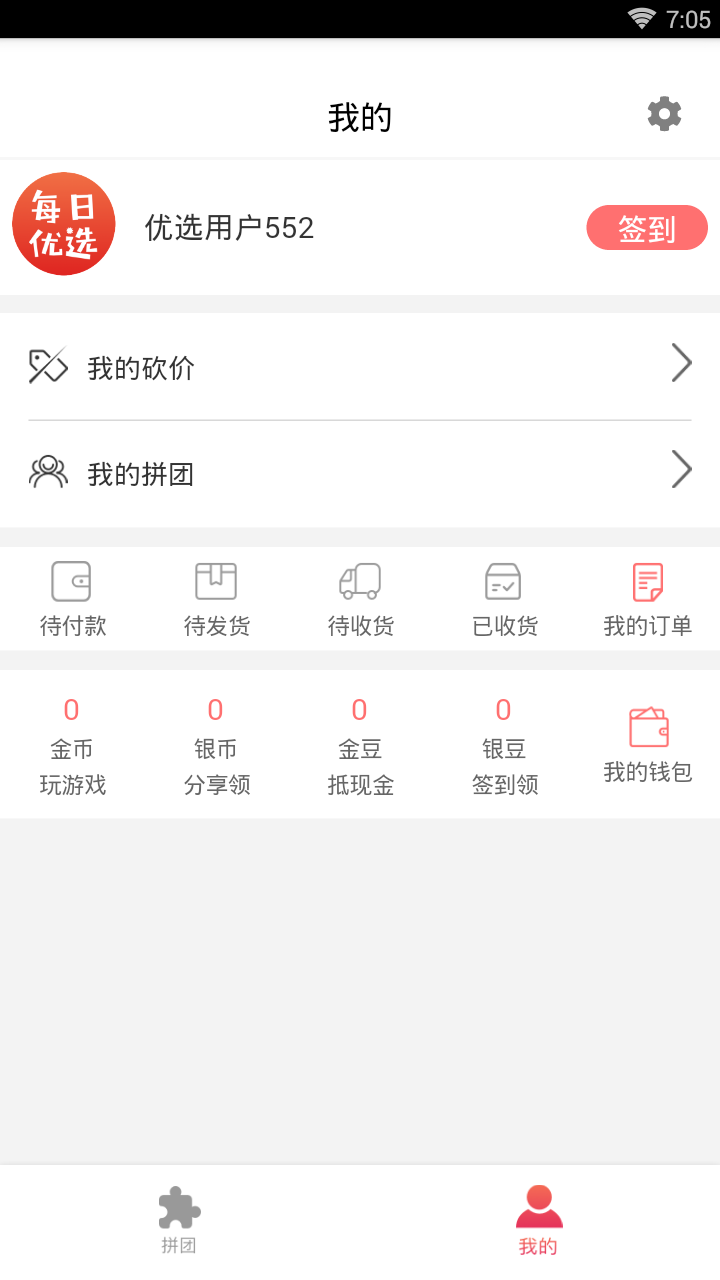Open the settings gear icon

664,114
